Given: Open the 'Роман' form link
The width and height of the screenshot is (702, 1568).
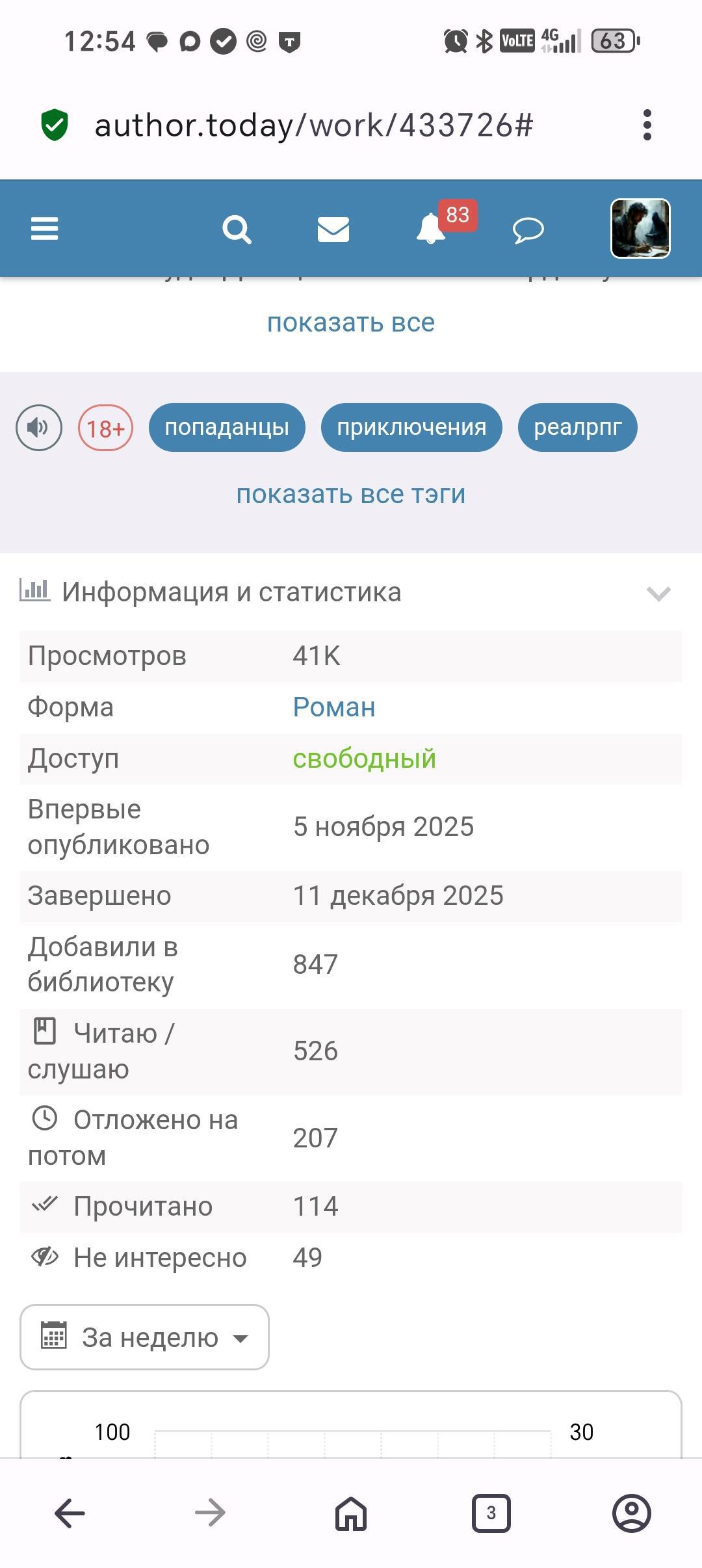Looking at the screenshot, I should pos(334,707).
